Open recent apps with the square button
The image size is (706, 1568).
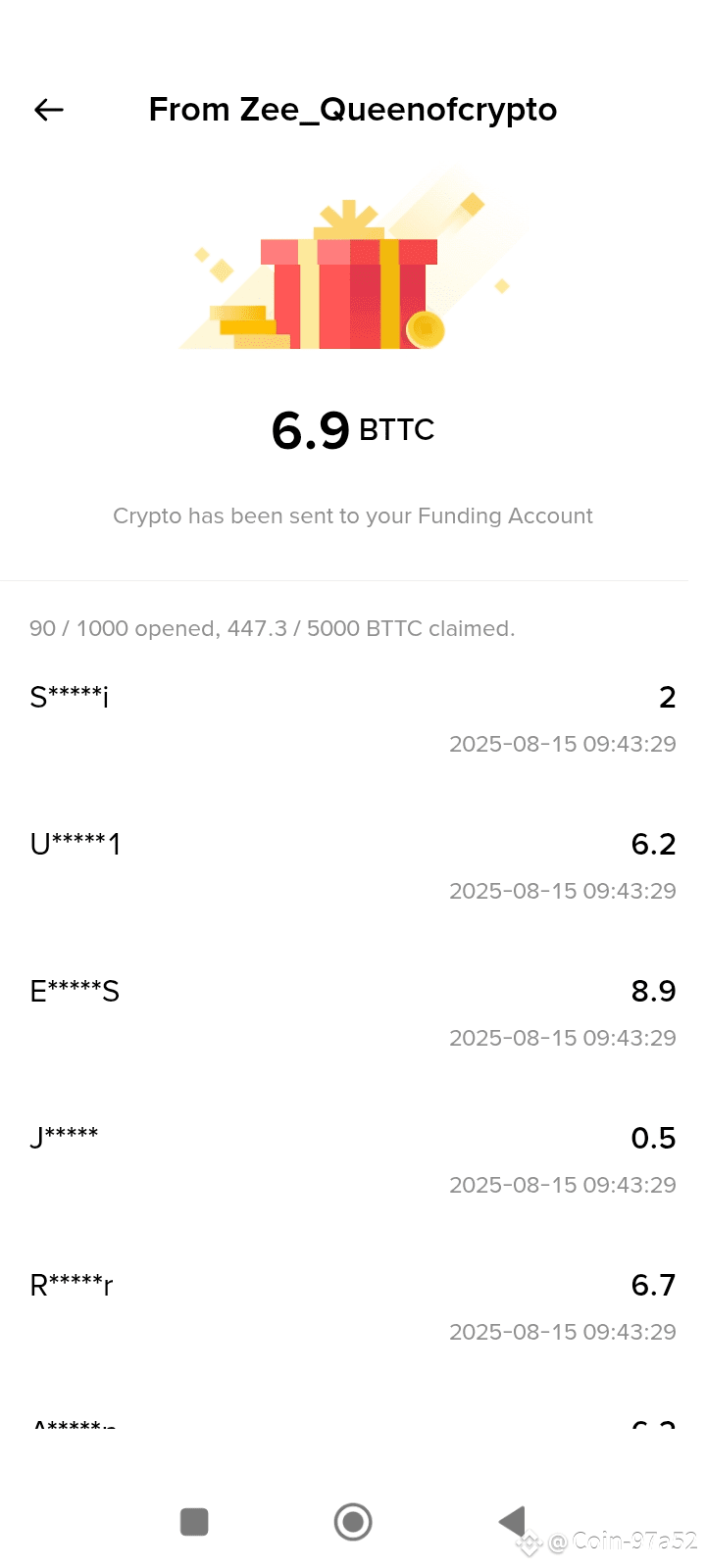pos(194,1522)
